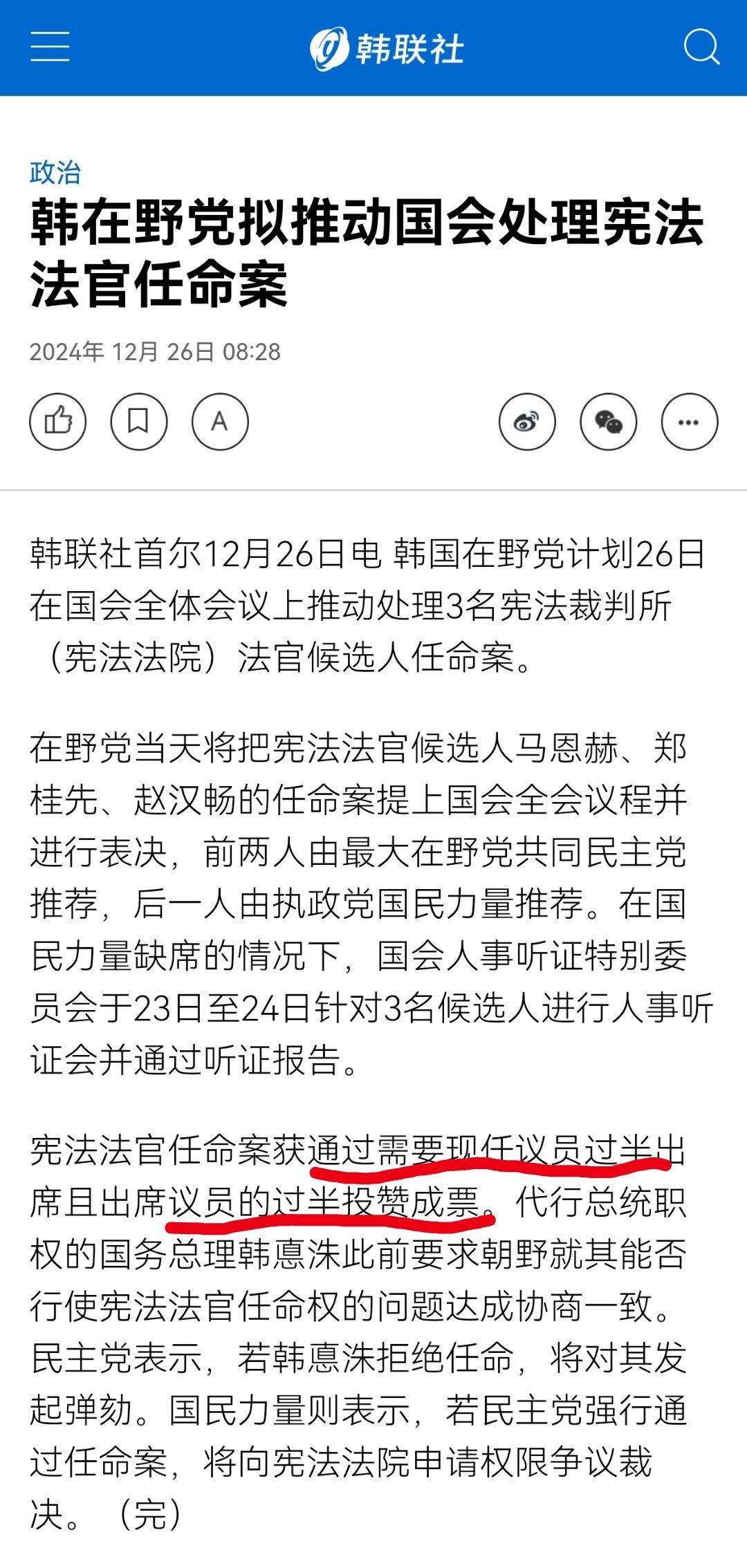The height and width of the screenshot is (1568, 747).
Task: Change the article font size
Action: coord(220,422)
